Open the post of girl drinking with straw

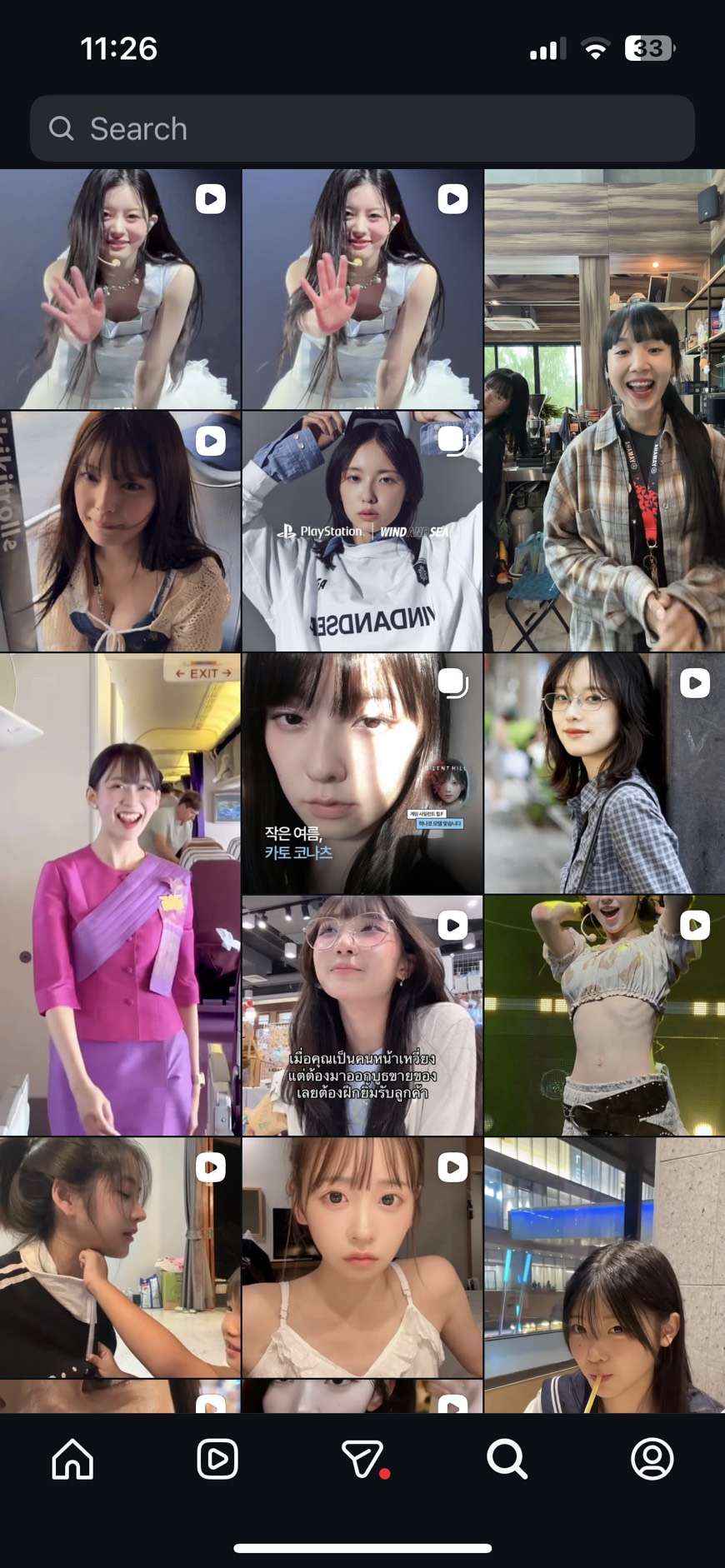click(604, 1275)
